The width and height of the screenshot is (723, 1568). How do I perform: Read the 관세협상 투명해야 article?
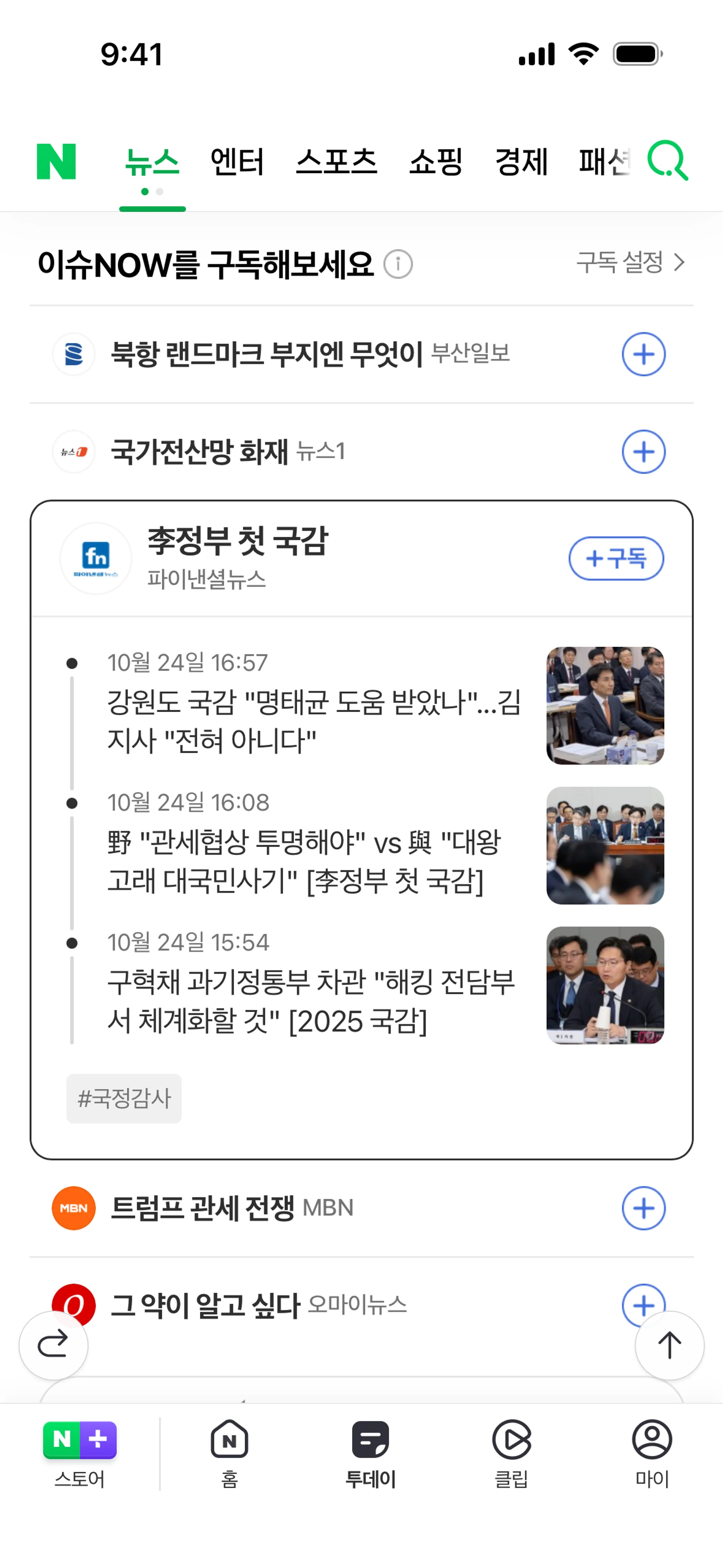point(304,861)
